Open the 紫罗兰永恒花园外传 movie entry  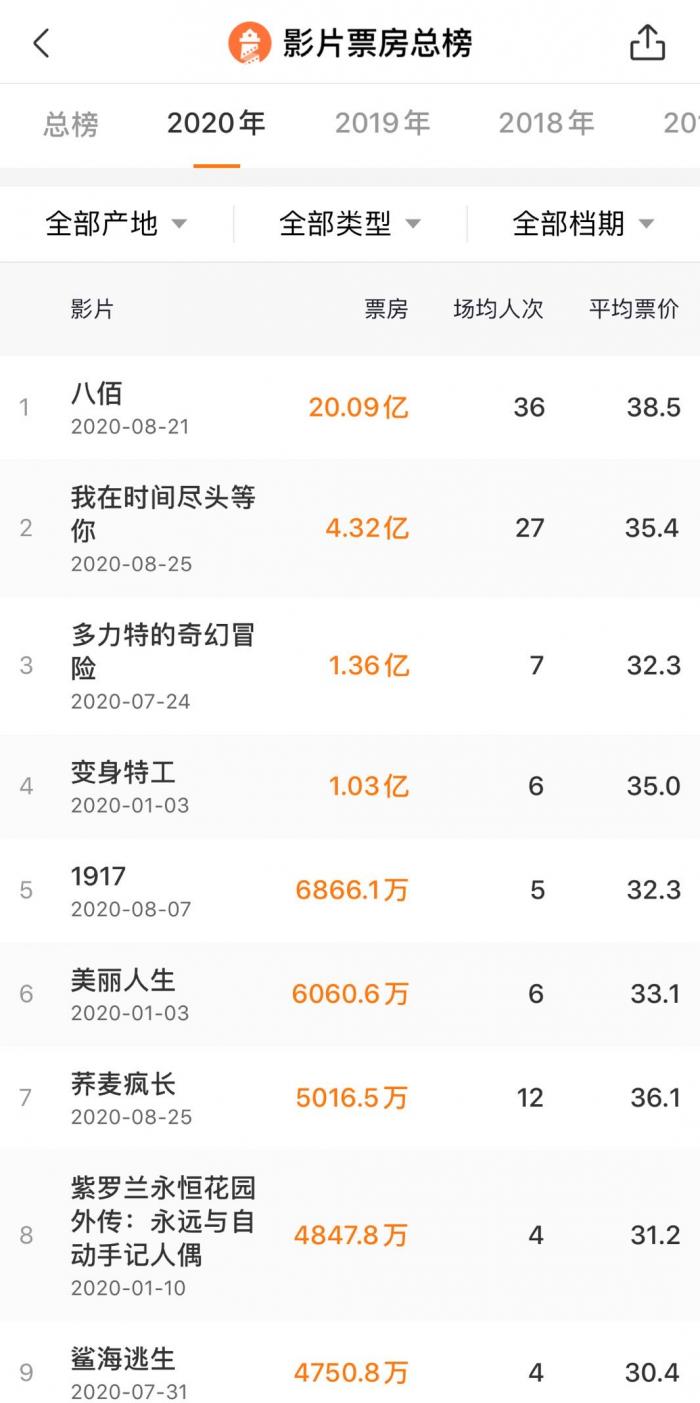pyautogui.click(x=162, y=1221)
